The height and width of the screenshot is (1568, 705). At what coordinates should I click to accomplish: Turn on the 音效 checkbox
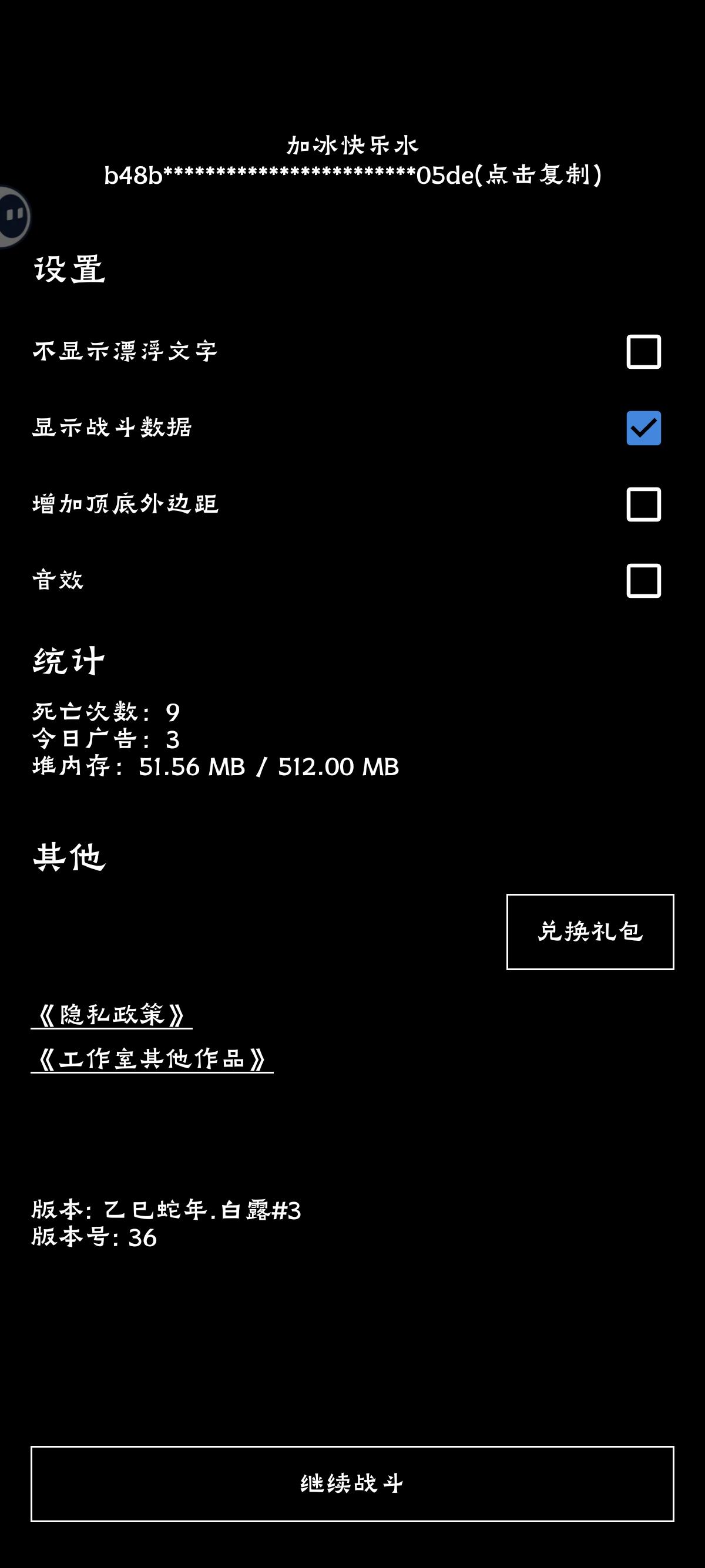click(x=643, y=581)
